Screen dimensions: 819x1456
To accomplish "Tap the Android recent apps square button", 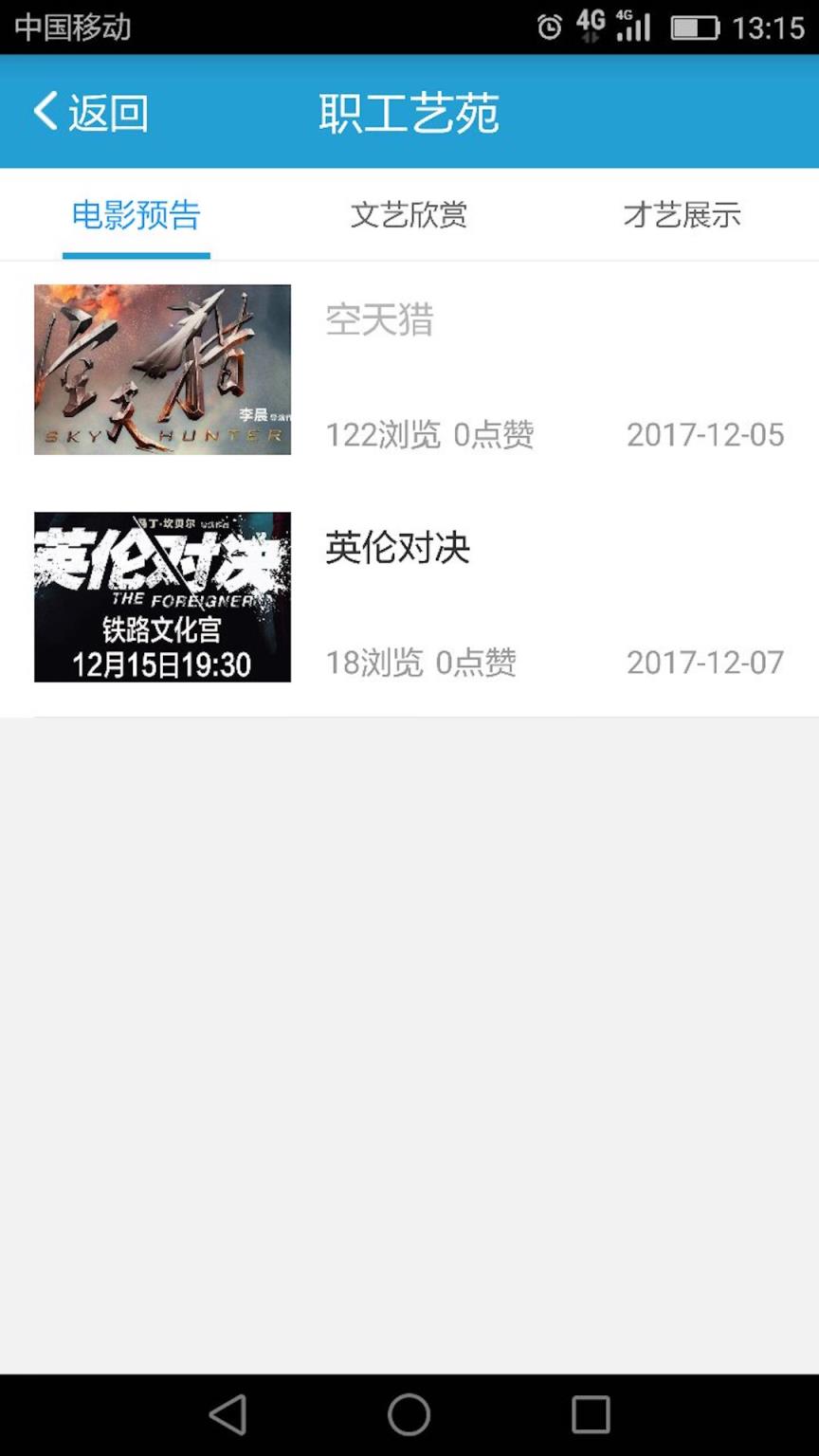I will point(590,1416).
